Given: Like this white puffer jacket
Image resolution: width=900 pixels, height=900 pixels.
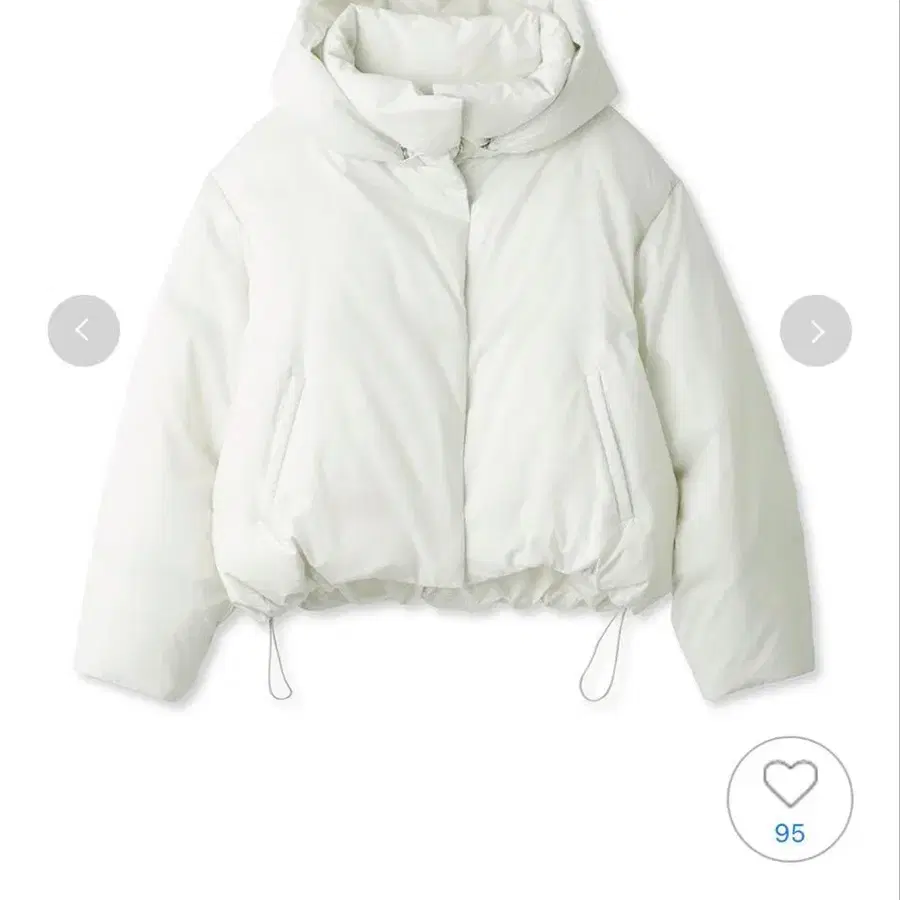Looking at the screenshot, I should 789,785.
